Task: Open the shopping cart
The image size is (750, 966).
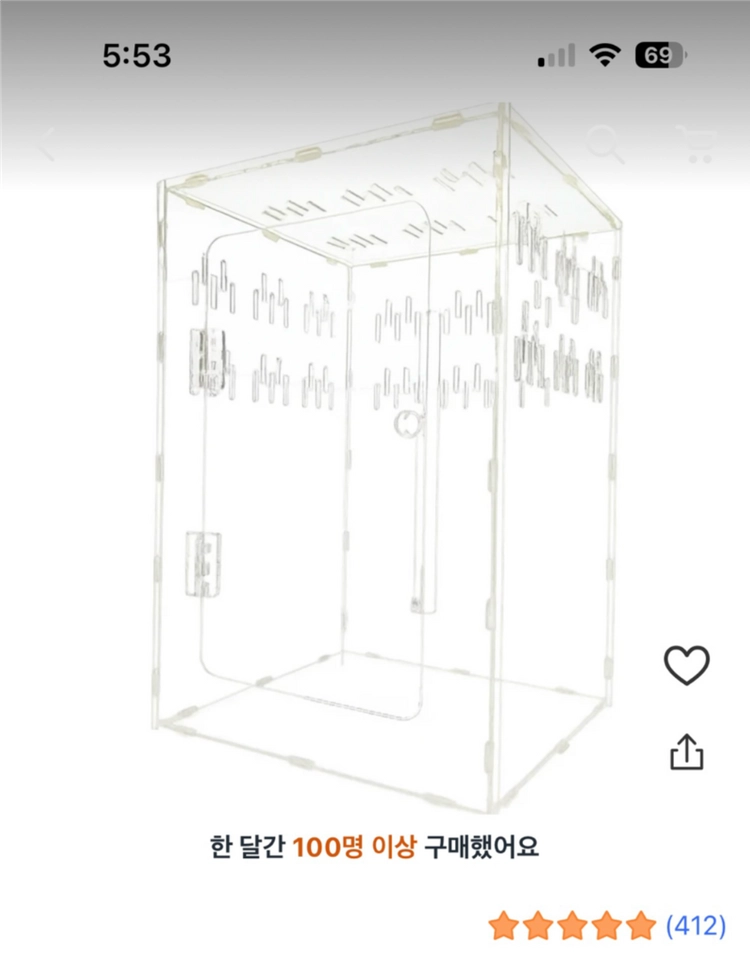Action: [696, 144]
